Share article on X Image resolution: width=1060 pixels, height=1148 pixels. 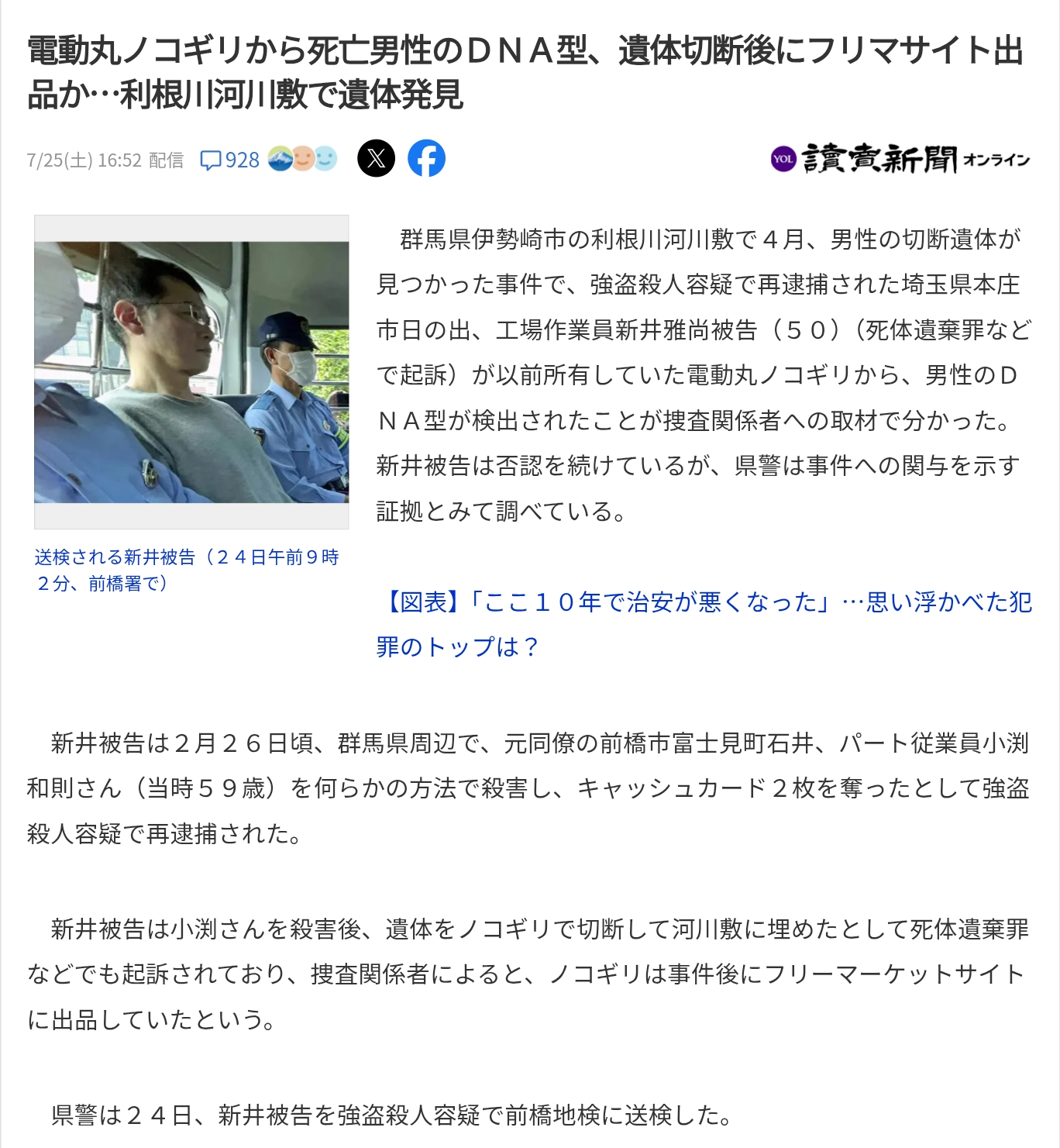tap(377, 159)
